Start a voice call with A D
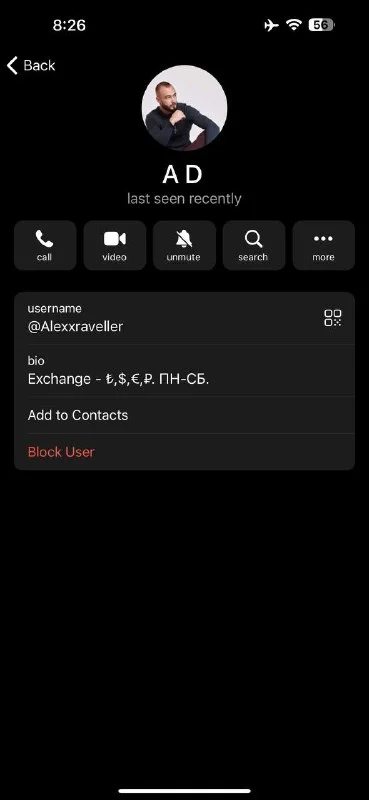 click(45, 245)
